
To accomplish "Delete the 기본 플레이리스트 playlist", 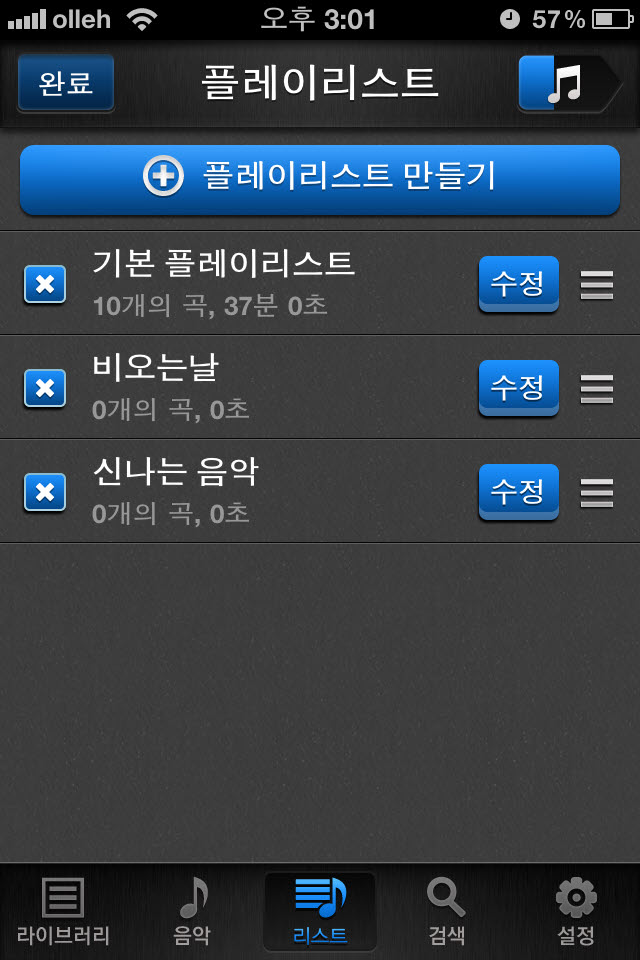I will [45, 285].
